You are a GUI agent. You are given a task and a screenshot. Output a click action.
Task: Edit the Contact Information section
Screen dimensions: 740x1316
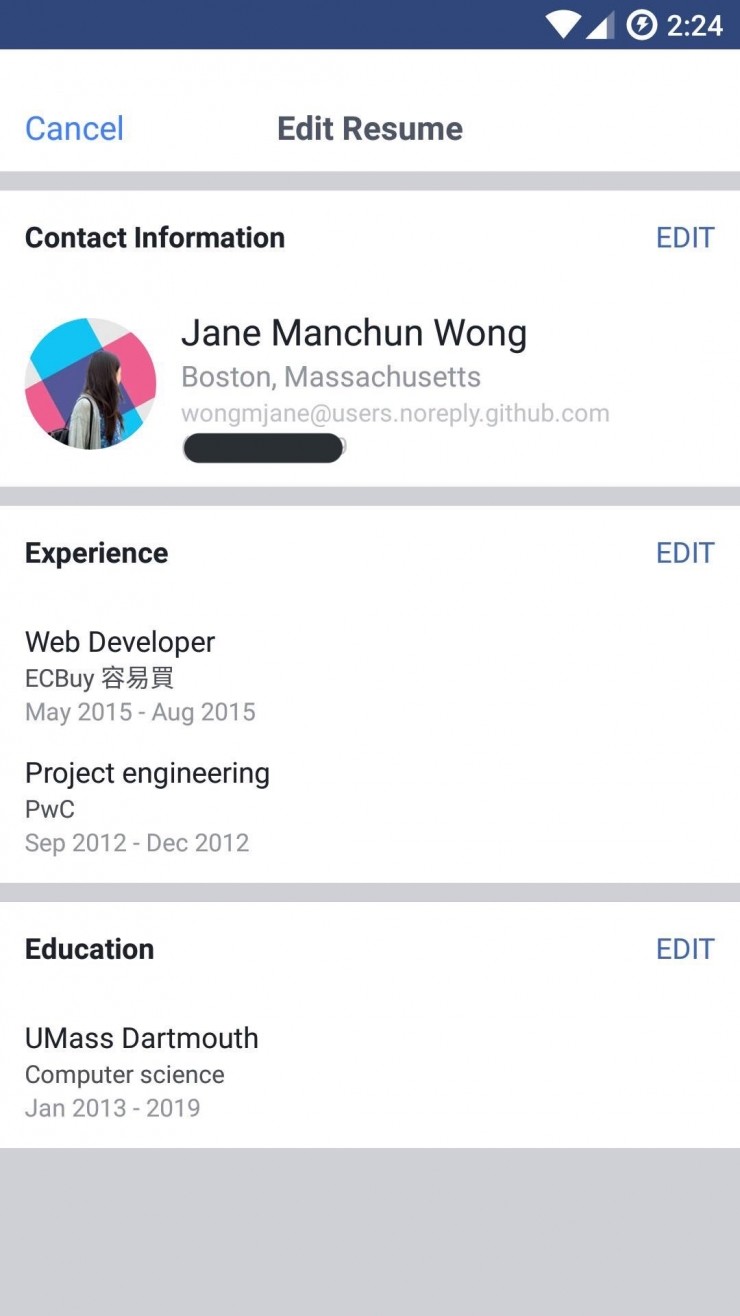[x=685, y=238]
